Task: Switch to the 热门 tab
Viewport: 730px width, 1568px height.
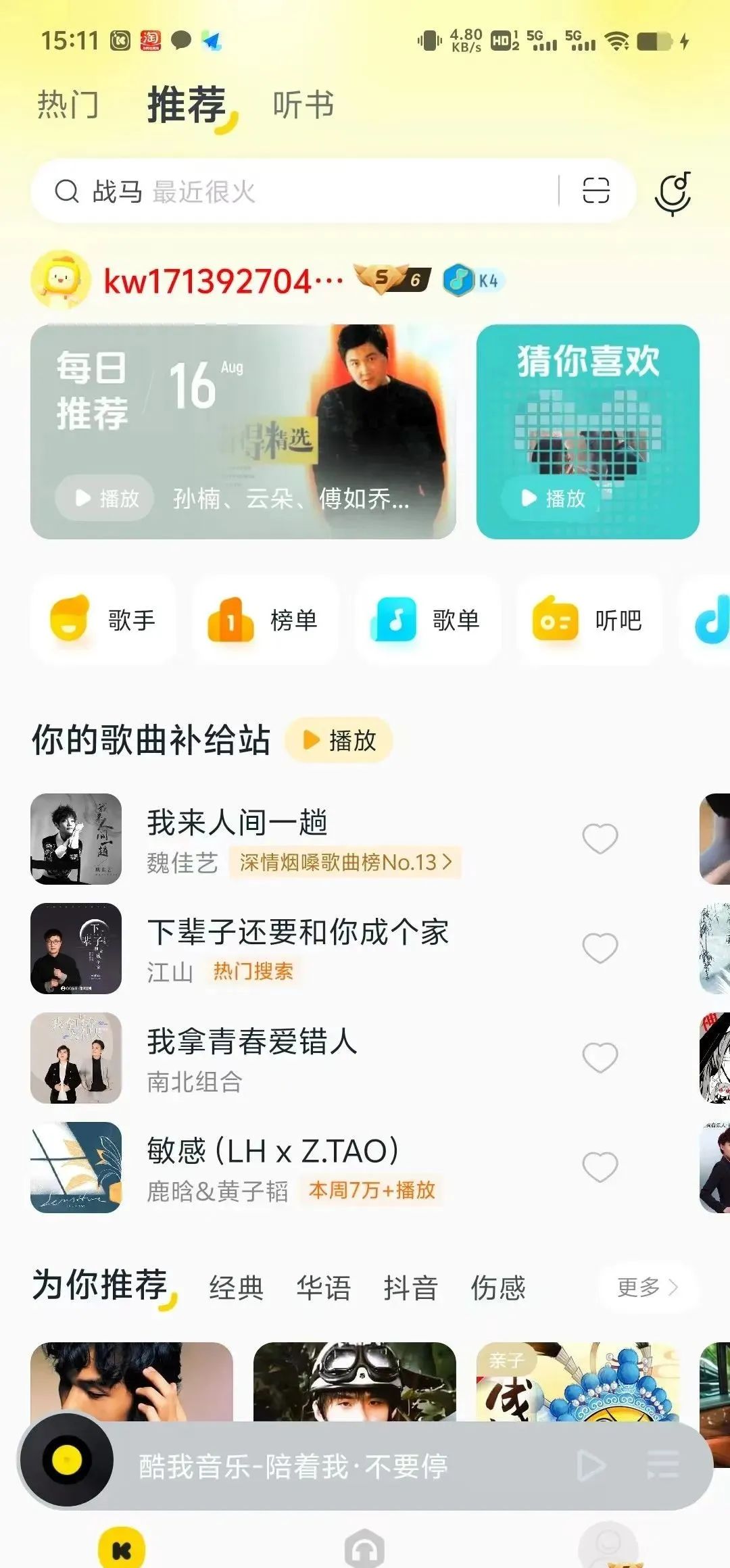Action: click(x=68, y=105)
